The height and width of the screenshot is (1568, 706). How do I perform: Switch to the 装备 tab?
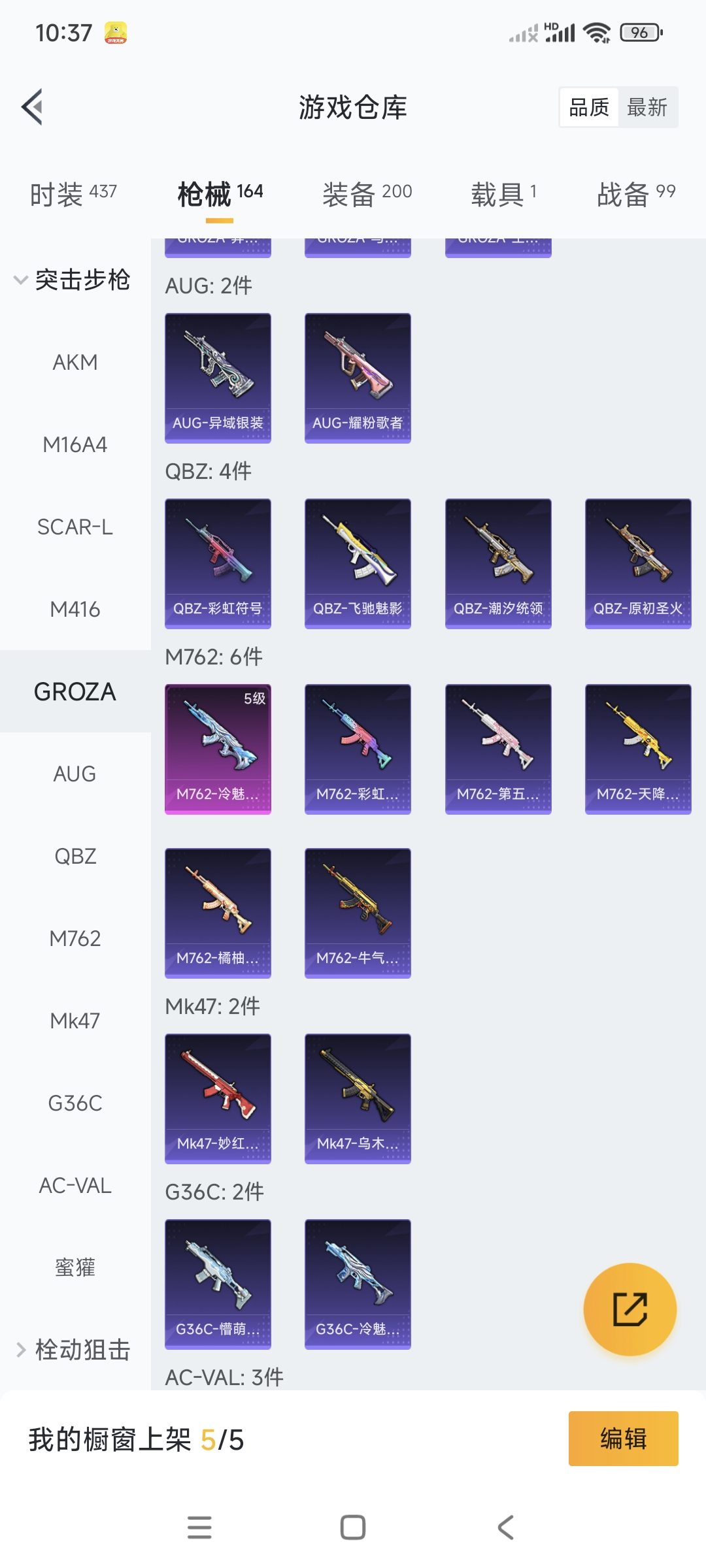tap(367, 194)
